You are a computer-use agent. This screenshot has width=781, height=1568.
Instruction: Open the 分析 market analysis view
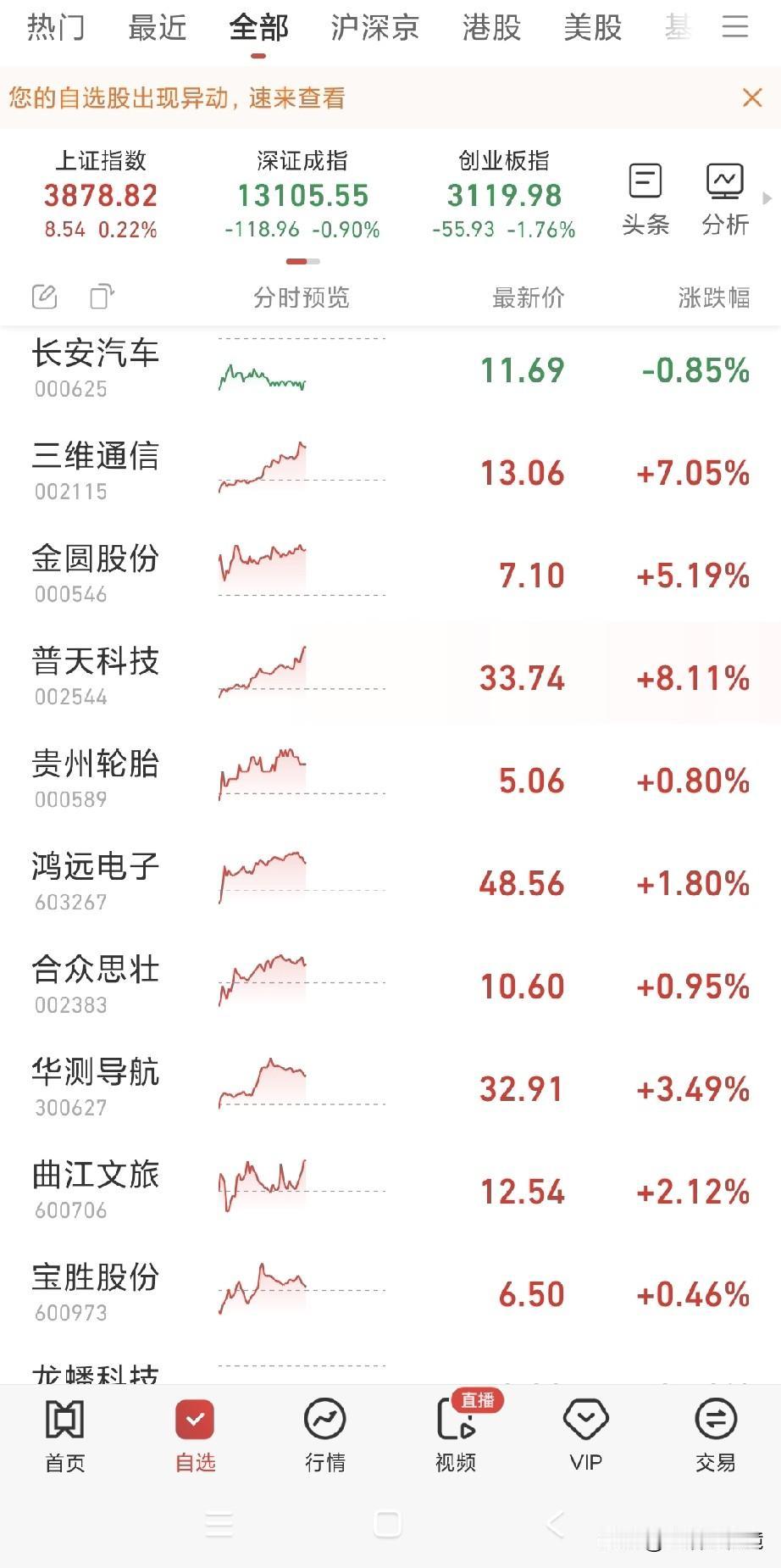tap(724, 197)
